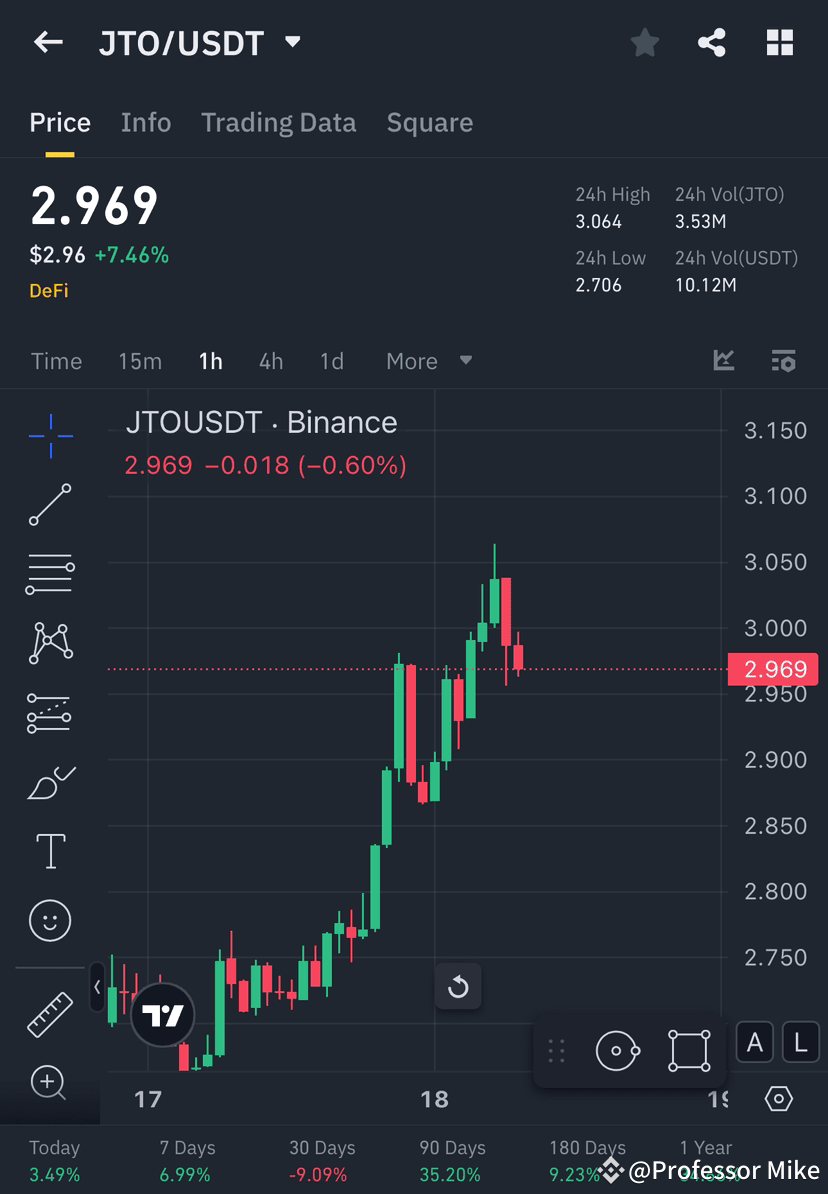
Task: Toggle the auto scale with the A button
Action: (x=754, y=1042)
